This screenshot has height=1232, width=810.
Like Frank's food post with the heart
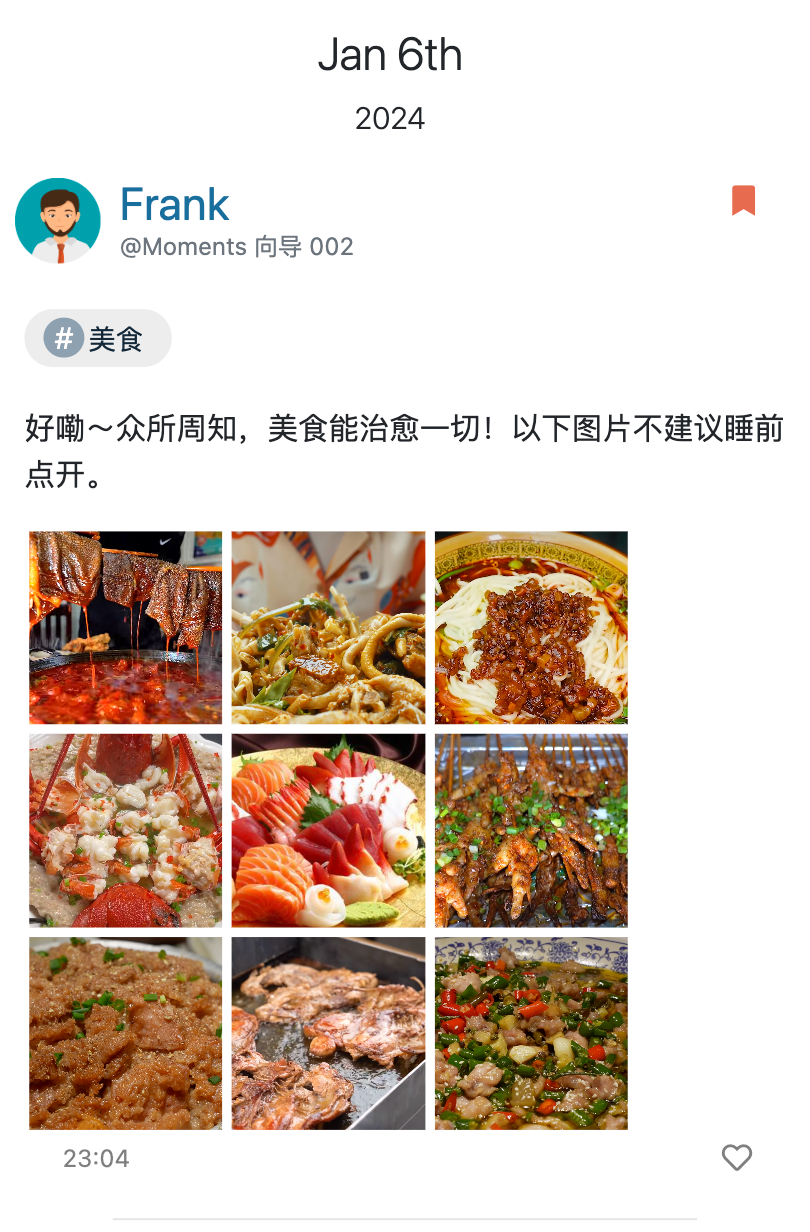(x=737, y=1157)
